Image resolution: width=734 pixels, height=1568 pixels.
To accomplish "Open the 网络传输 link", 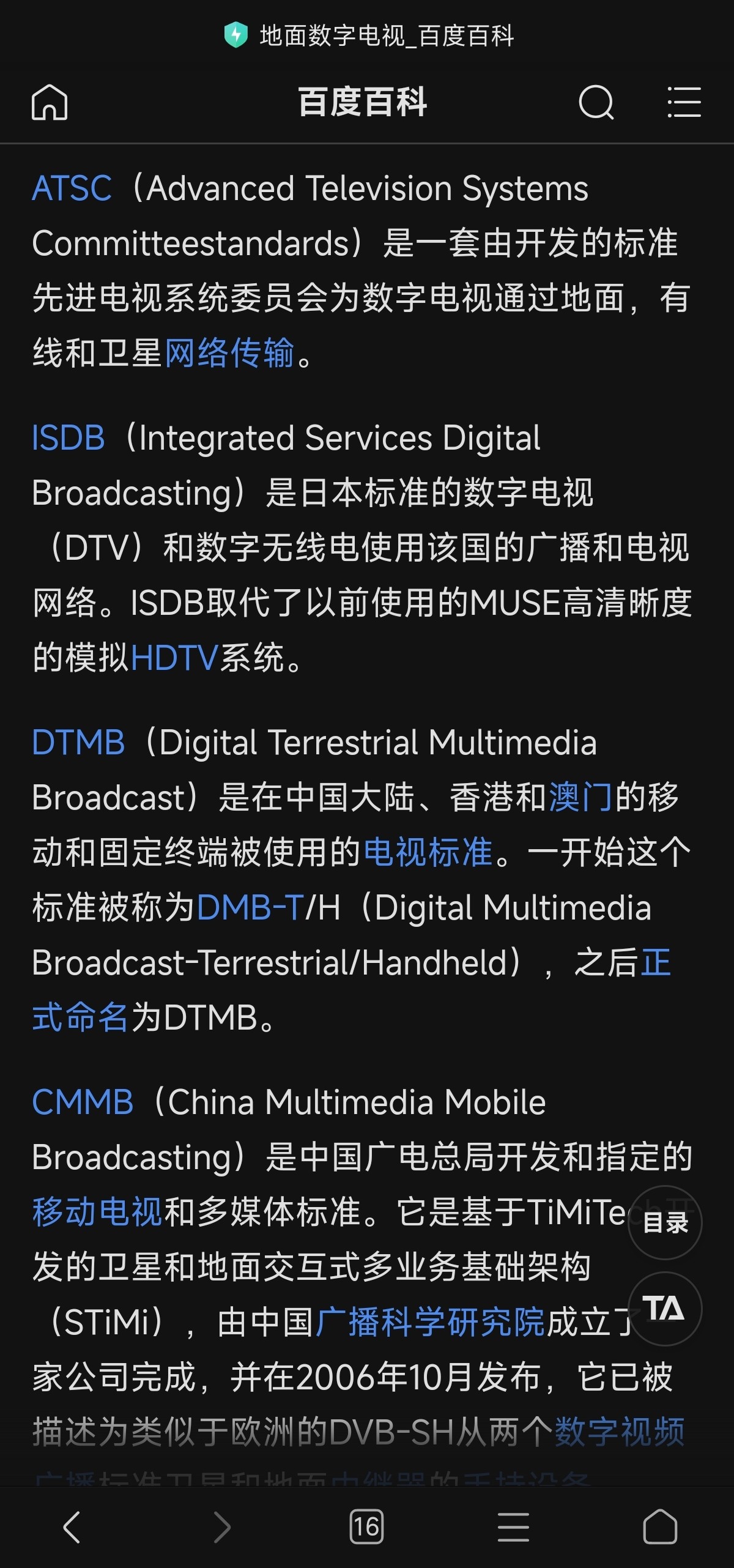I will tap(230, 353).
